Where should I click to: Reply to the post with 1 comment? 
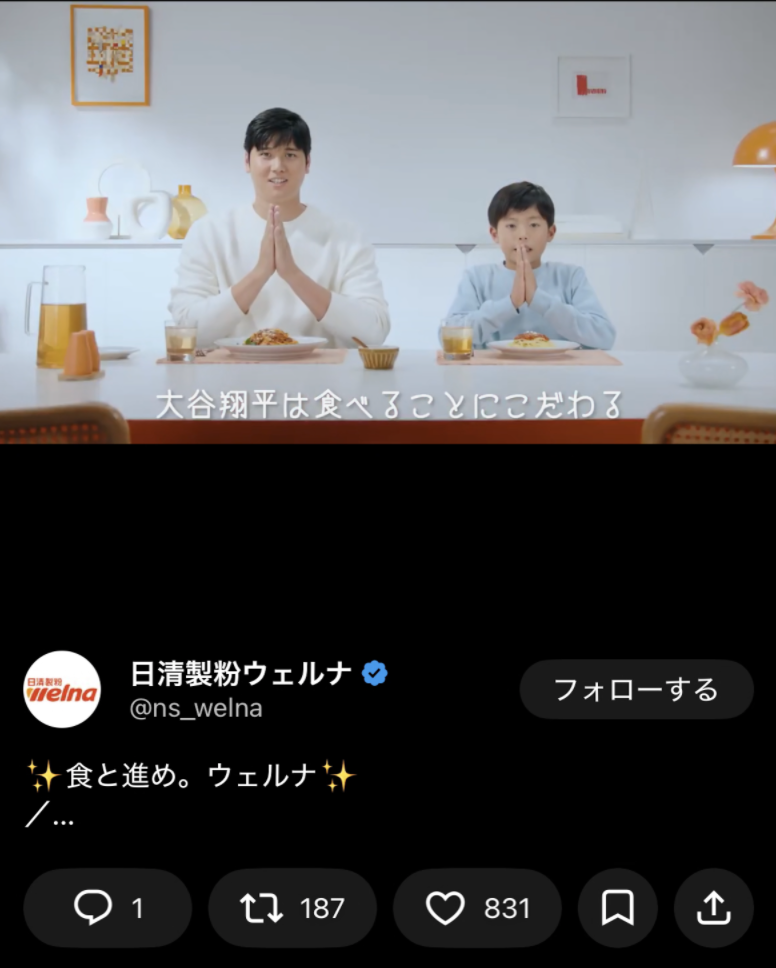point(108,908)
